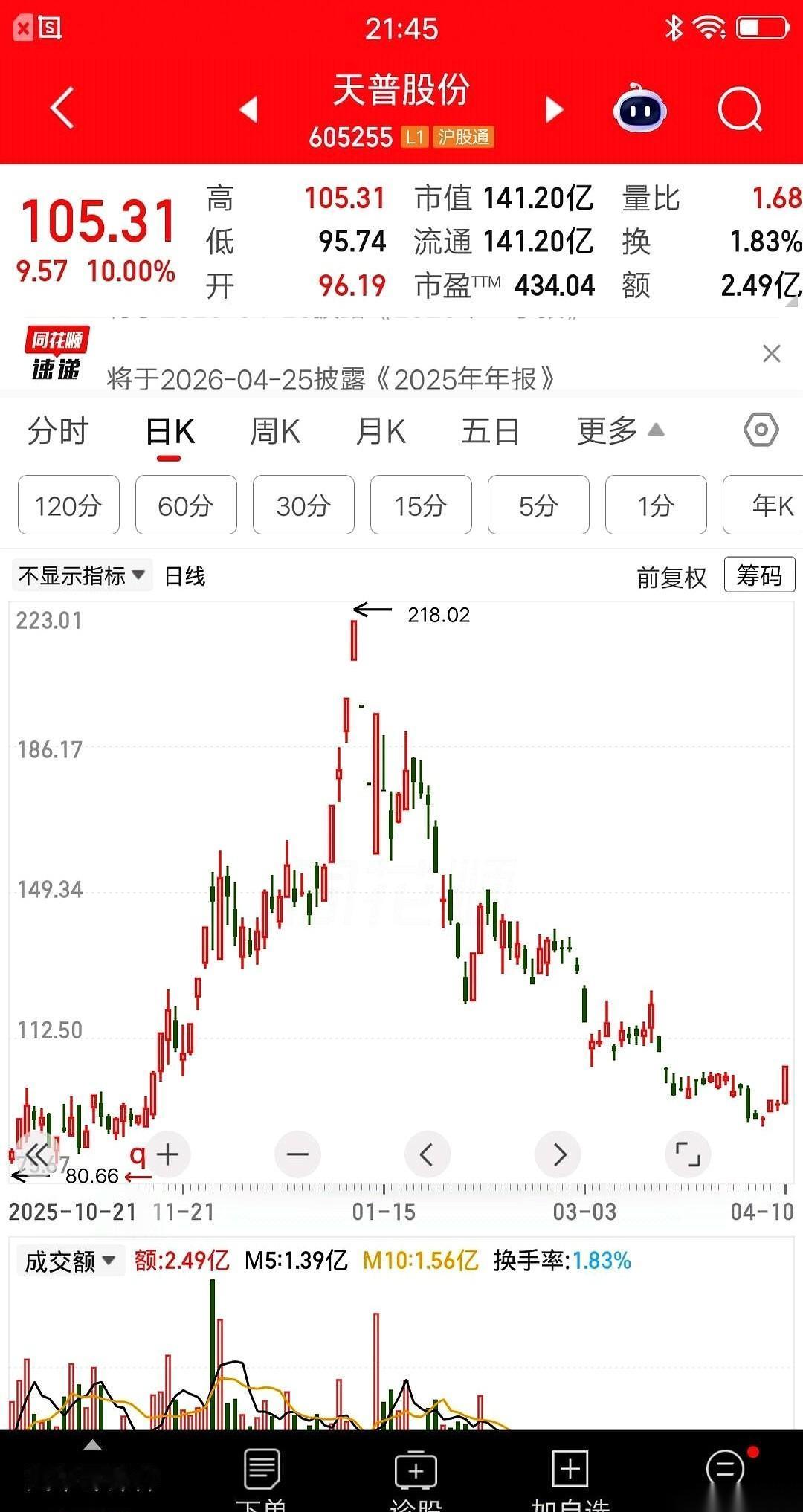Select the 60分 interval button
This screenshot has height=1512, width=803.
186,505
